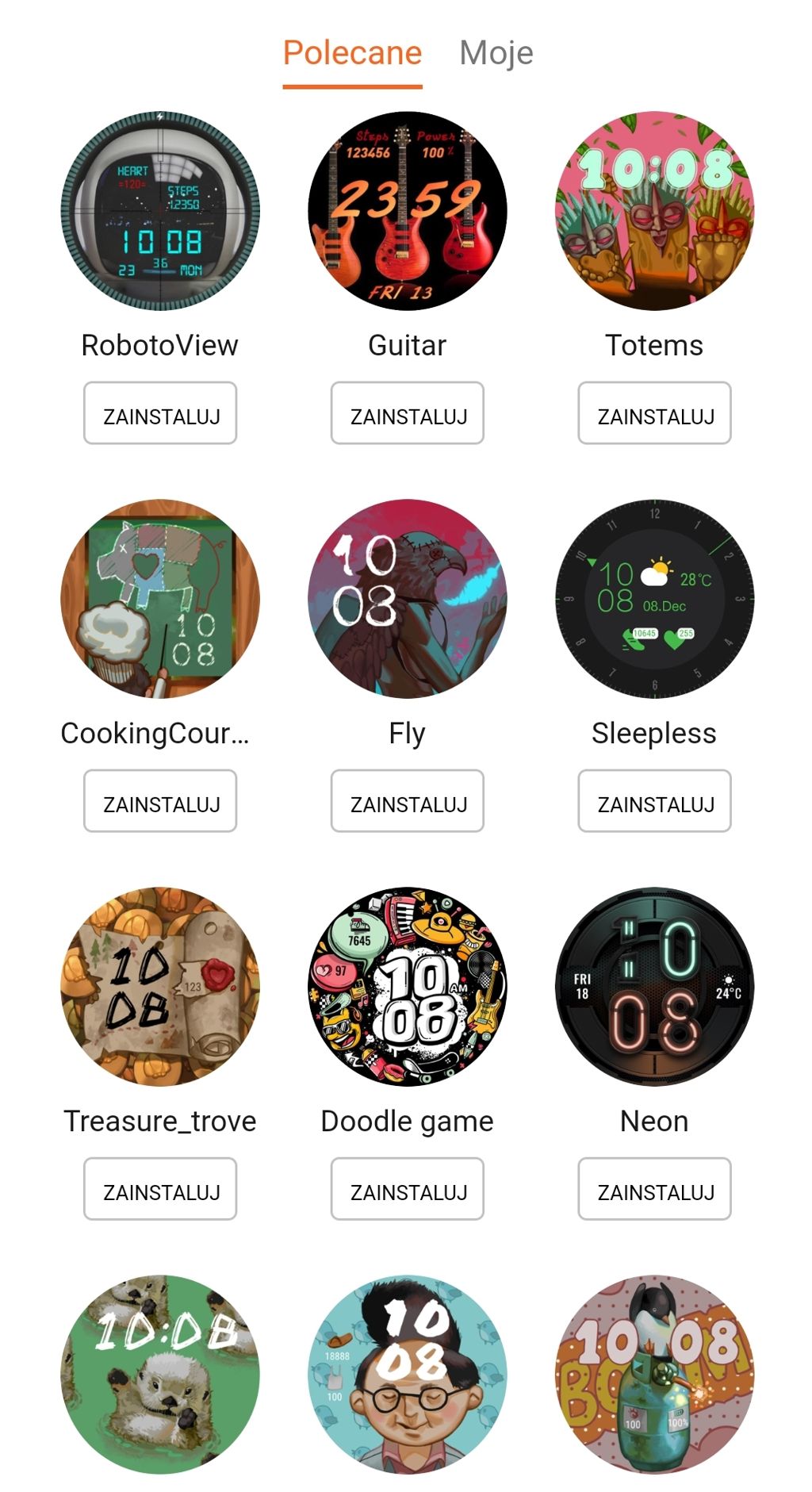Tap Zainstaluj under Treasure_trove

(x=160, y=1189)
